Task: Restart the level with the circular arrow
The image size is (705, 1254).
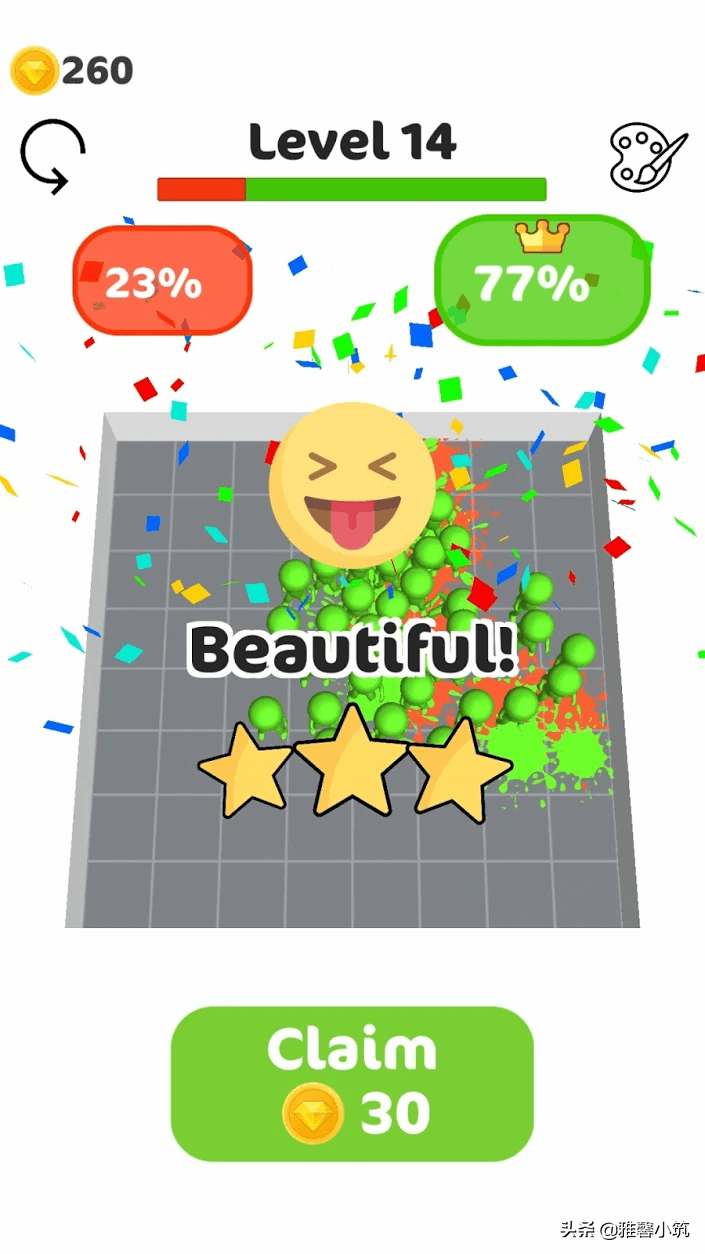Action: tap(52, 157)
